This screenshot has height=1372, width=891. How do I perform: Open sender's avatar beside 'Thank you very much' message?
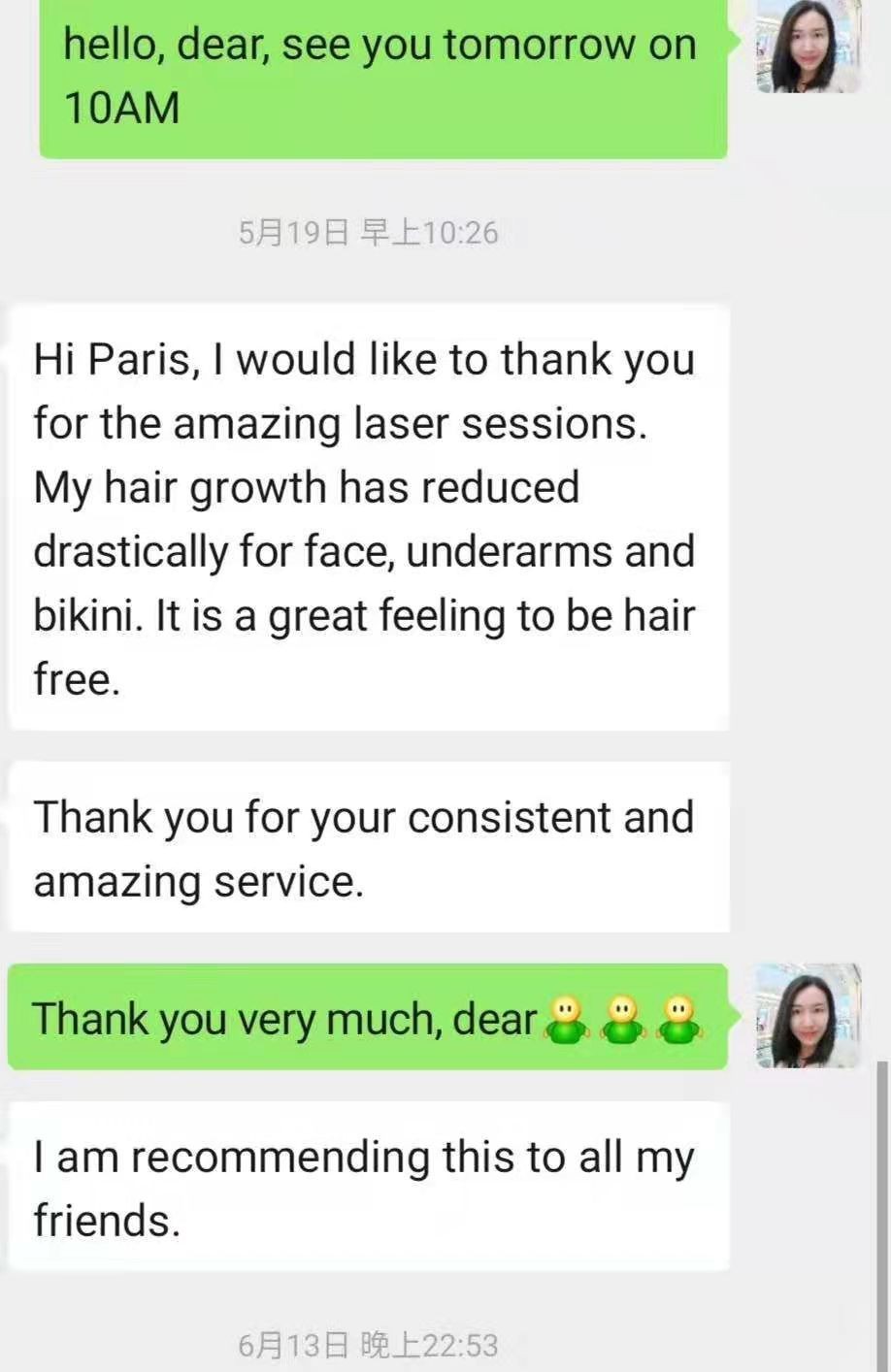pos(808,1016)
